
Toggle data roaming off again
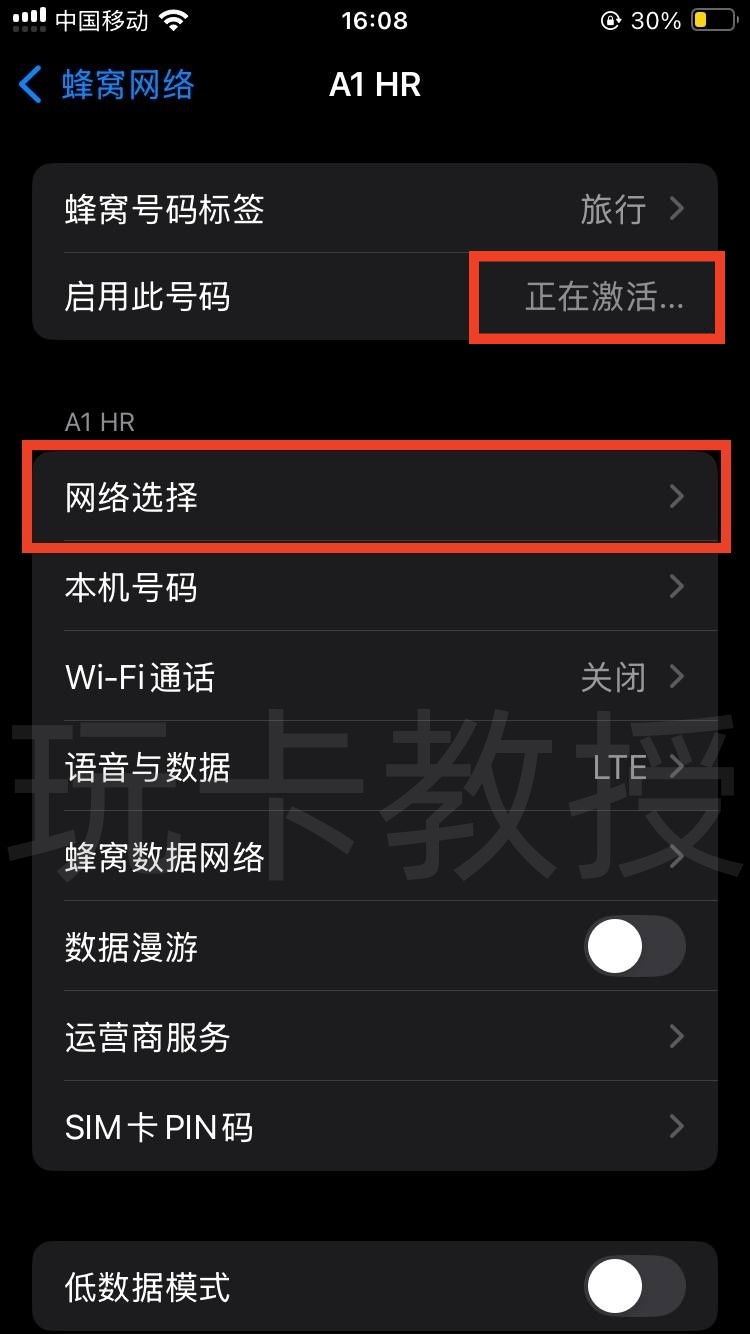[637, 946]
